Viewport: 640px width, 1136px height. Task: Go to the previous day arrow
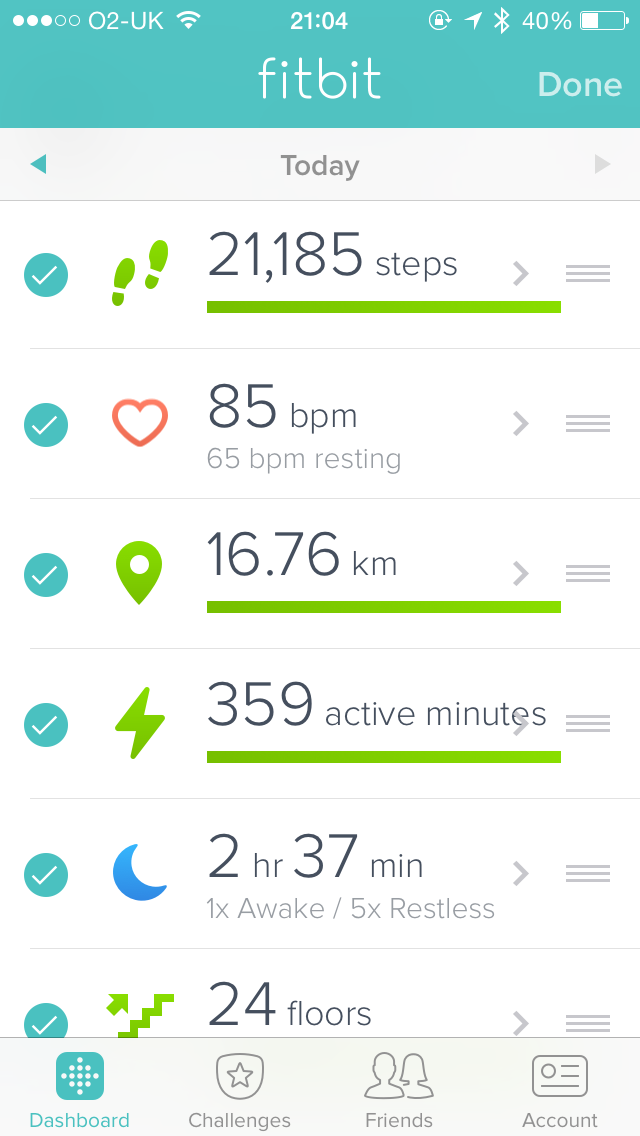tap(38, 165)
